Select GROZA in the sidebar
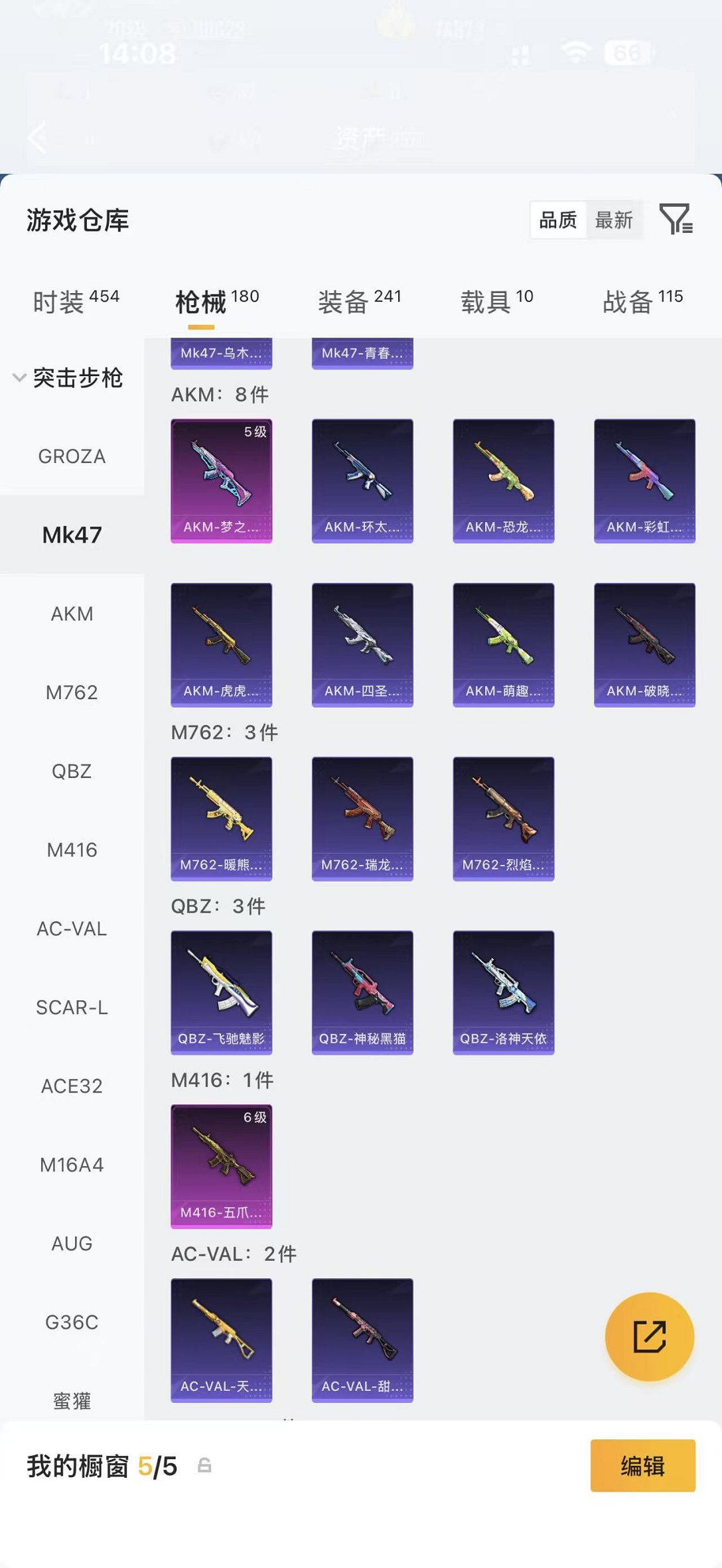The width and height of the screenshot is (722, 1568). coord(72,456)
